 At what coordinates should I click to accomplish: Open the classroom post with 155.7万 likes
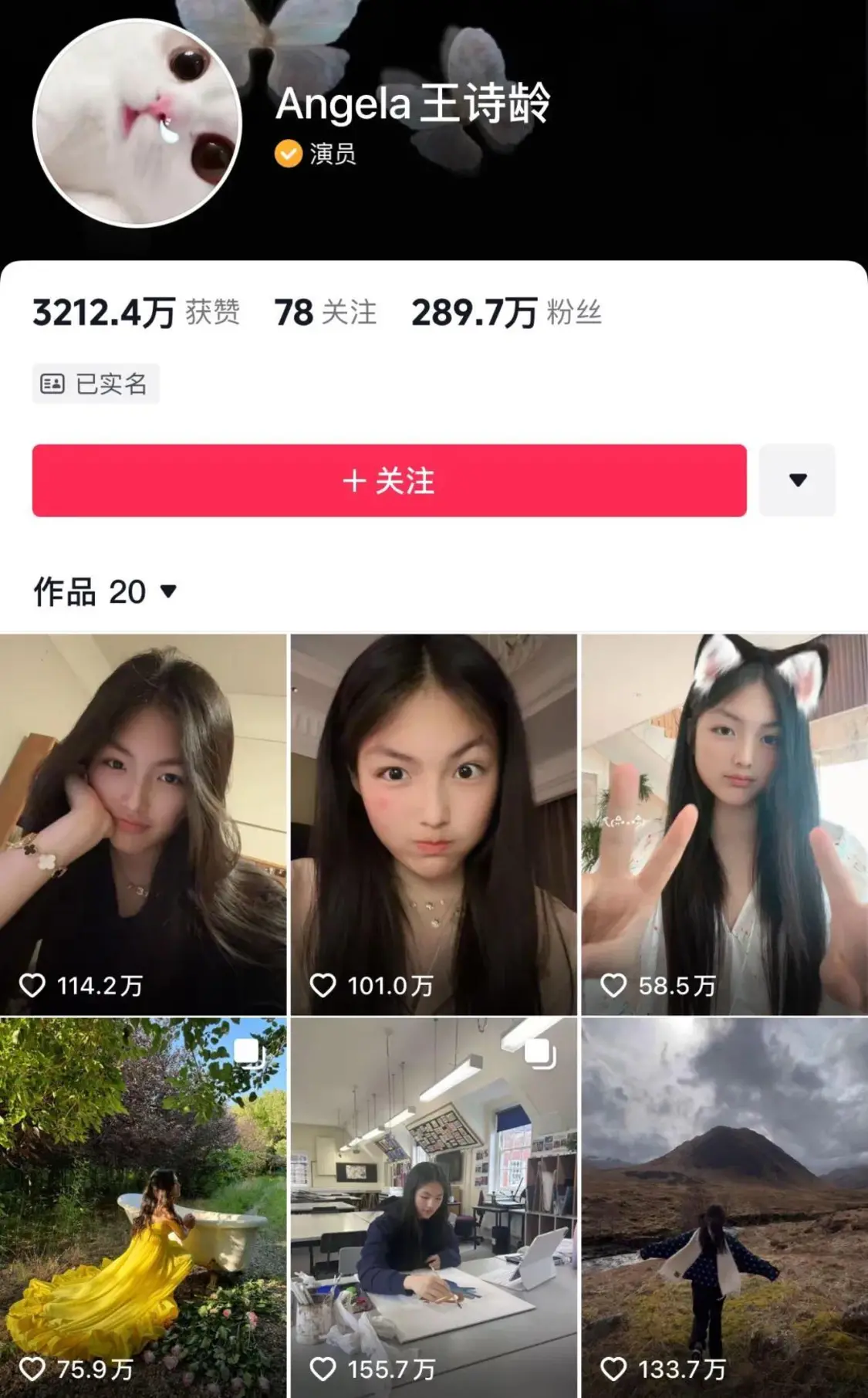pos(434,1207)
